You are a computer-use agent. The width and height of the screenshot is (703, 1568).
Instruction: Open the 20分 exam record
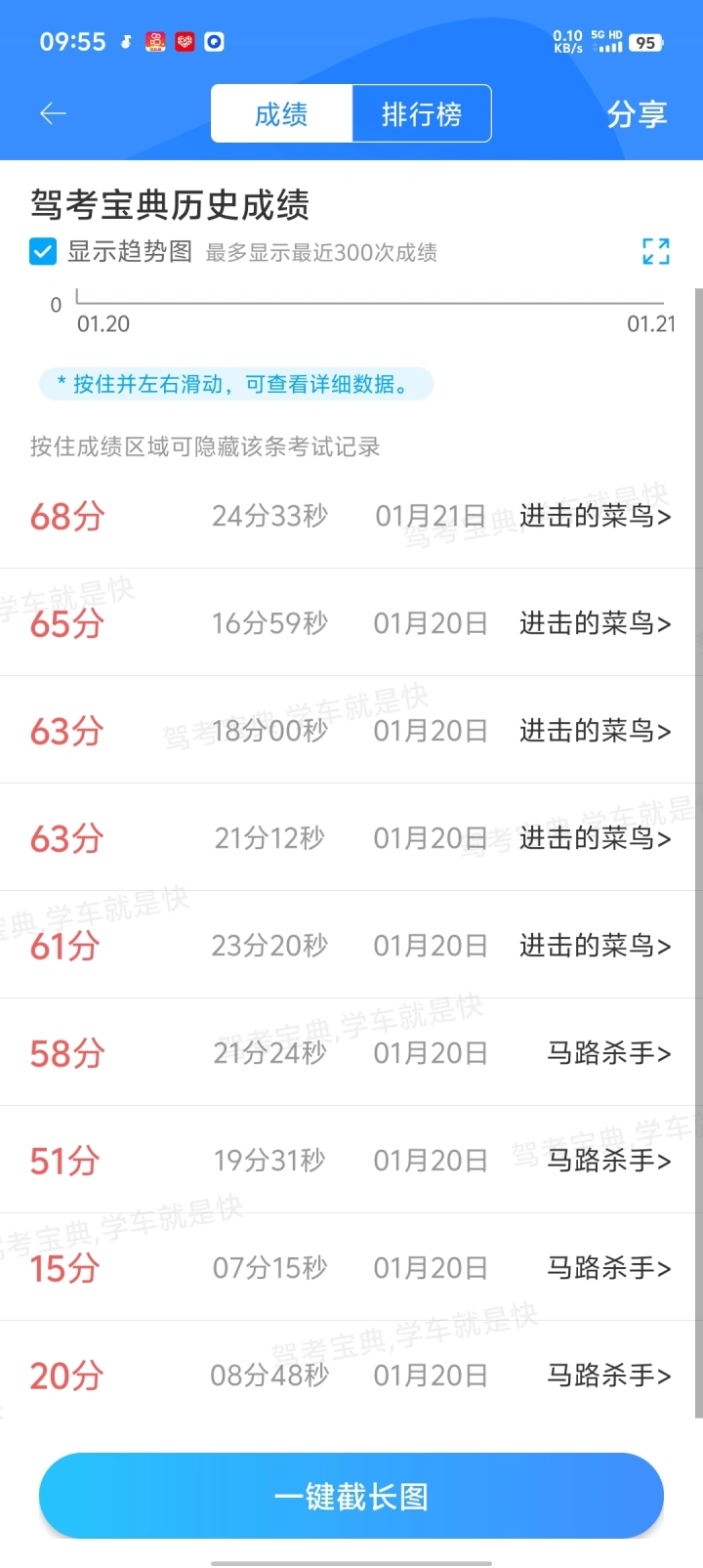[351, 1375]
